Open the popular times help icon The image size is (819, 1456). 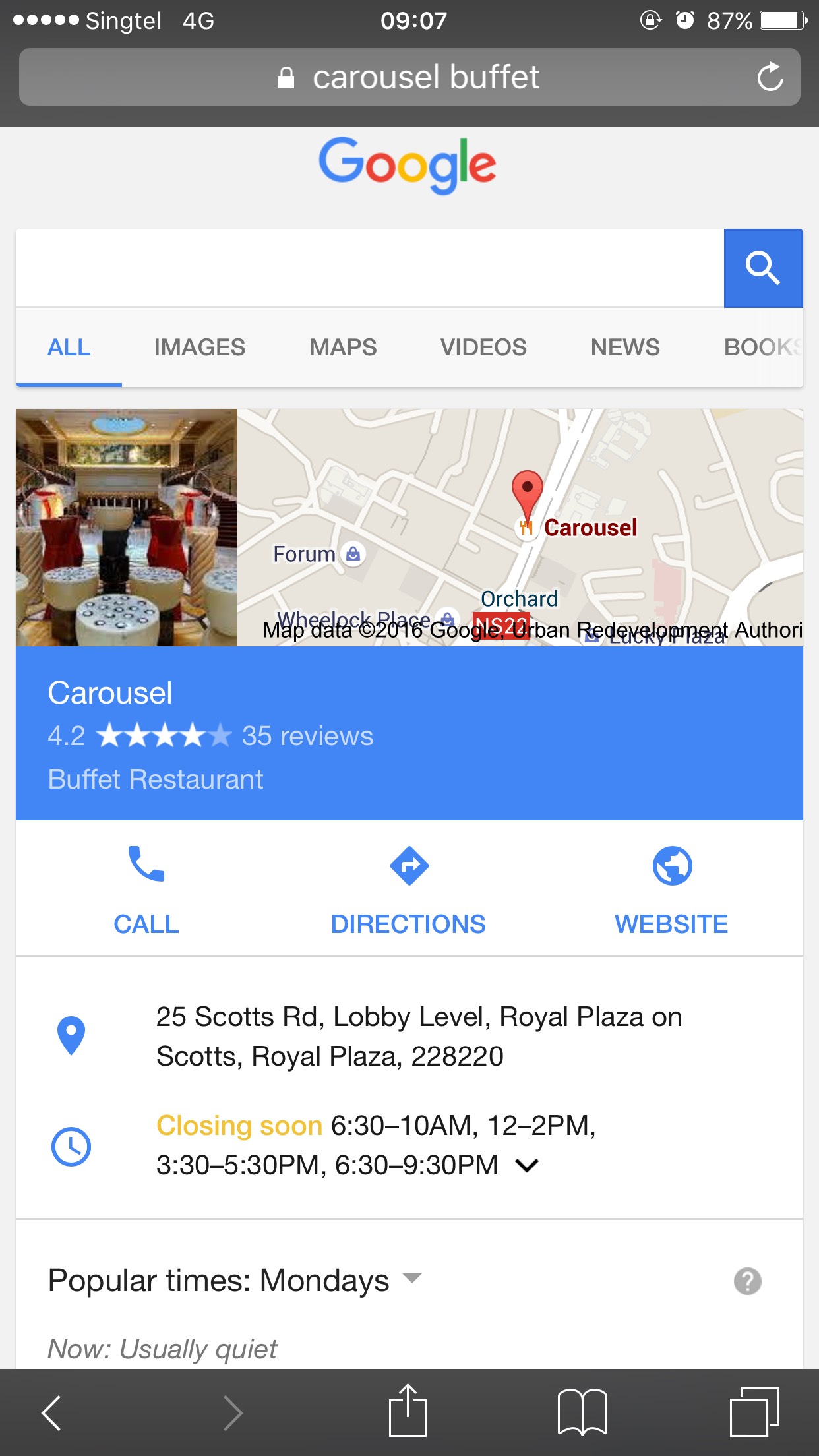click(747, 1281)
